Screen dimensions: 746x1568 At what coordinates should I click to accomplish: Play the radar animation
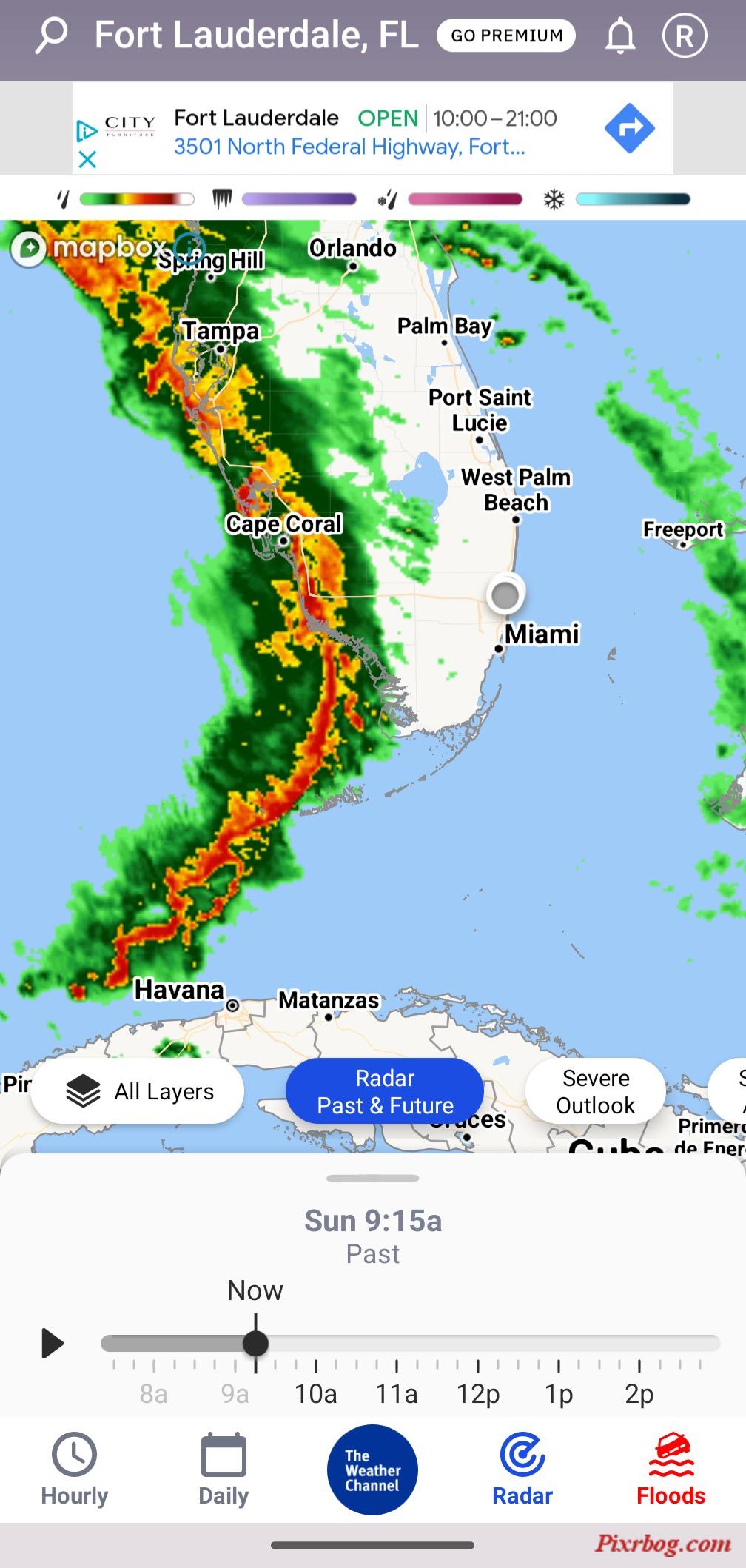[x=52, y=1343]
